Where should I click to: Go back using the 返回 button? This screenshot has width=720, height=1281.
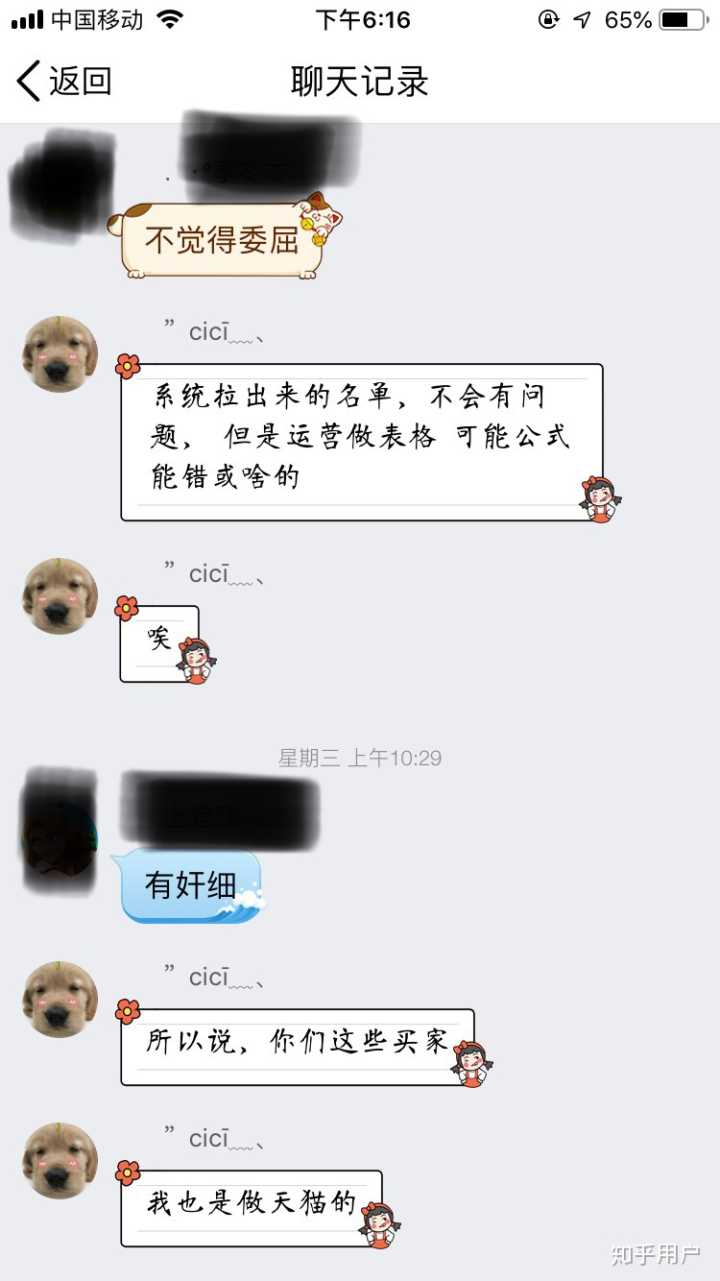(x=64, y=81)
